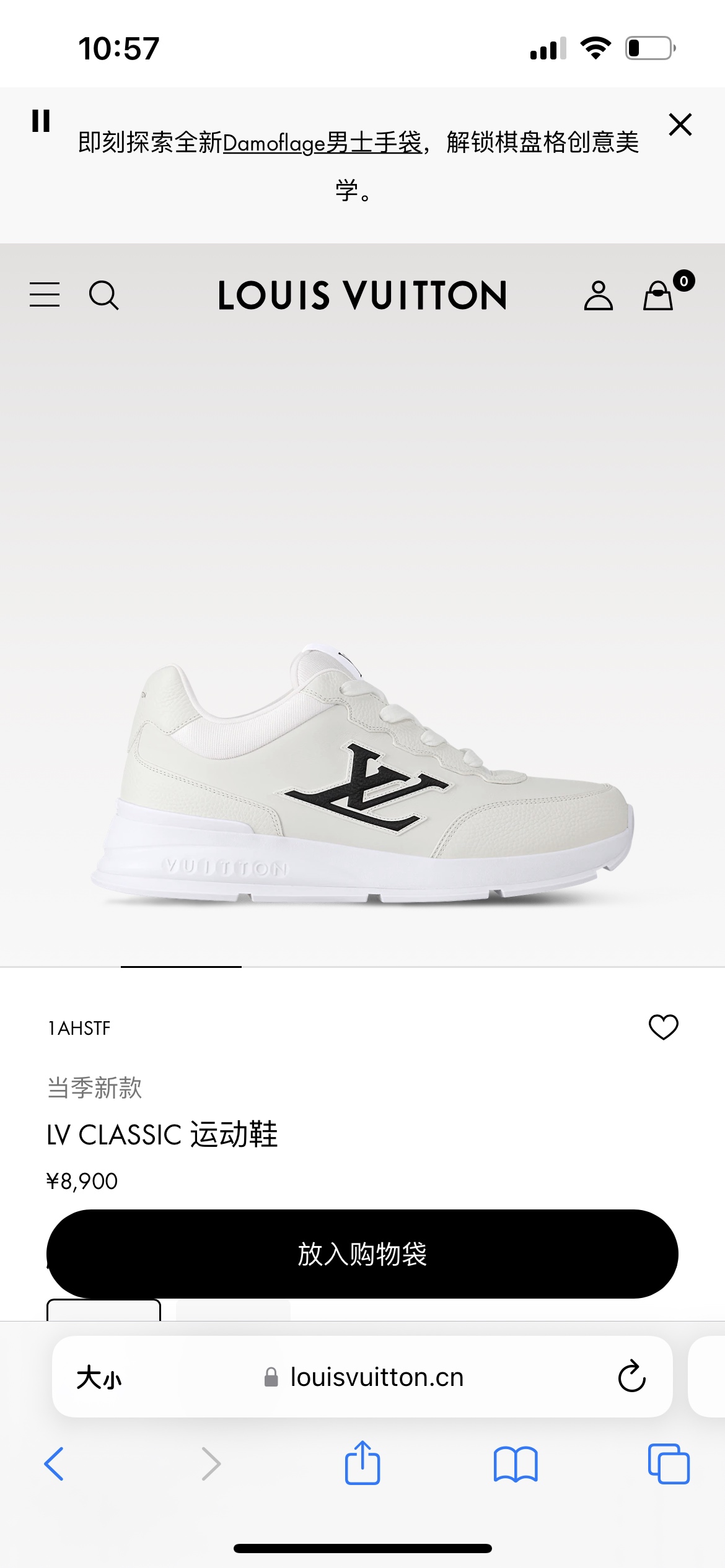725x1568 pixels.
Task: Open the Damoflage男士手袋 link
Action: (x=322, y=143)
